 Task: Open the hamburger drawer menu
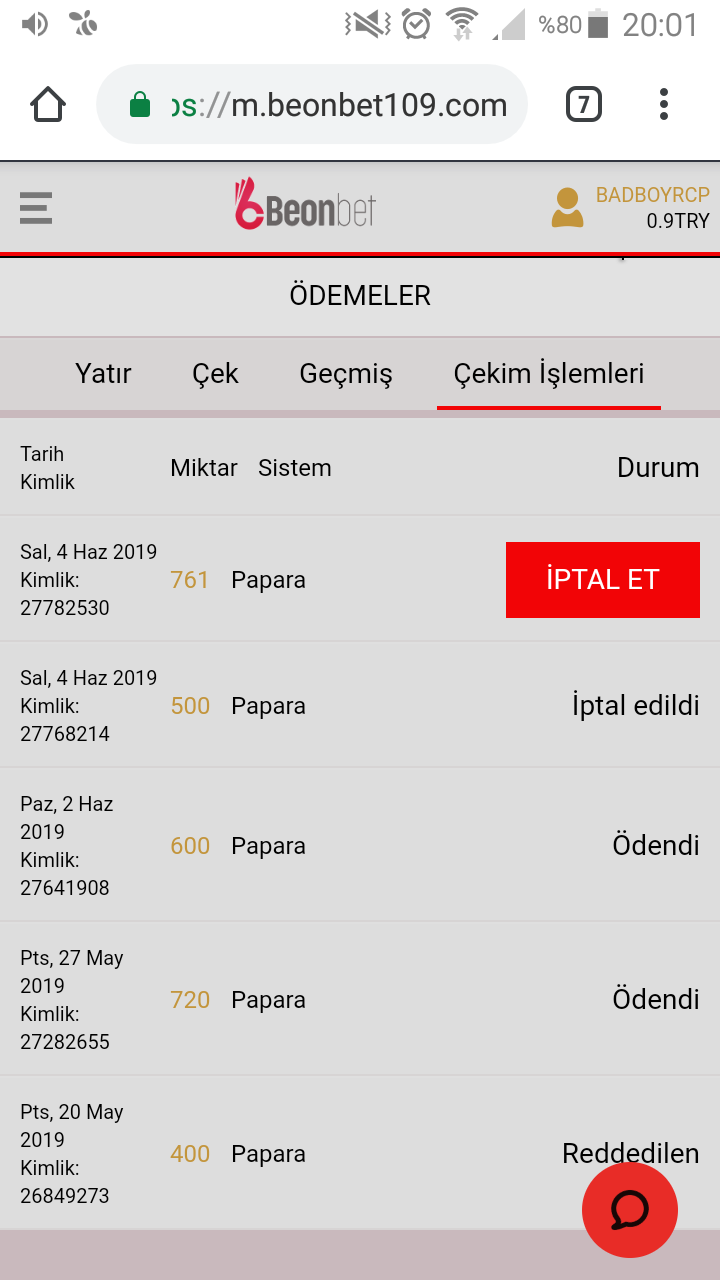point(36,208)
